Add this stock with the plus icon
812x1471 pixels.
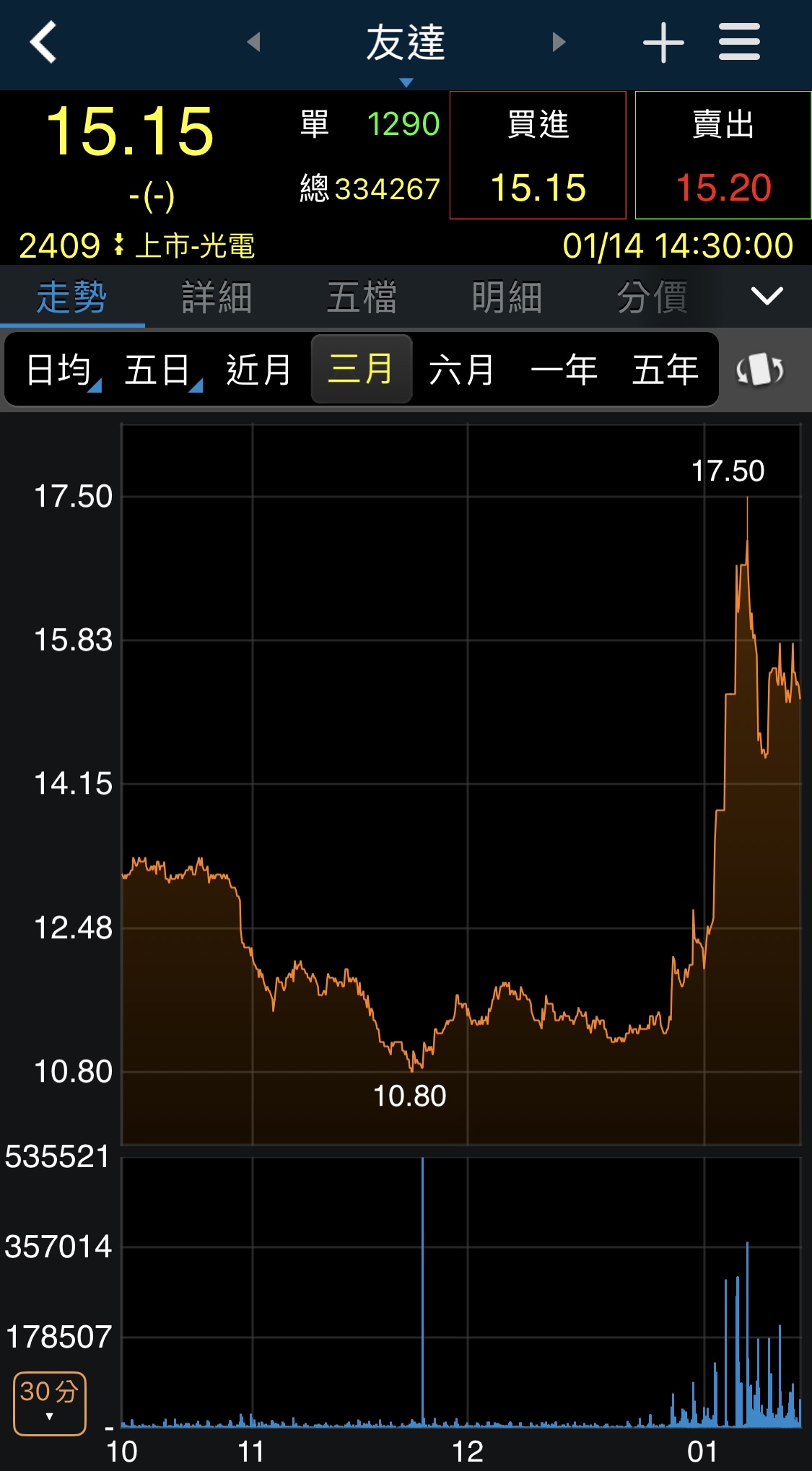coord(663,42)
